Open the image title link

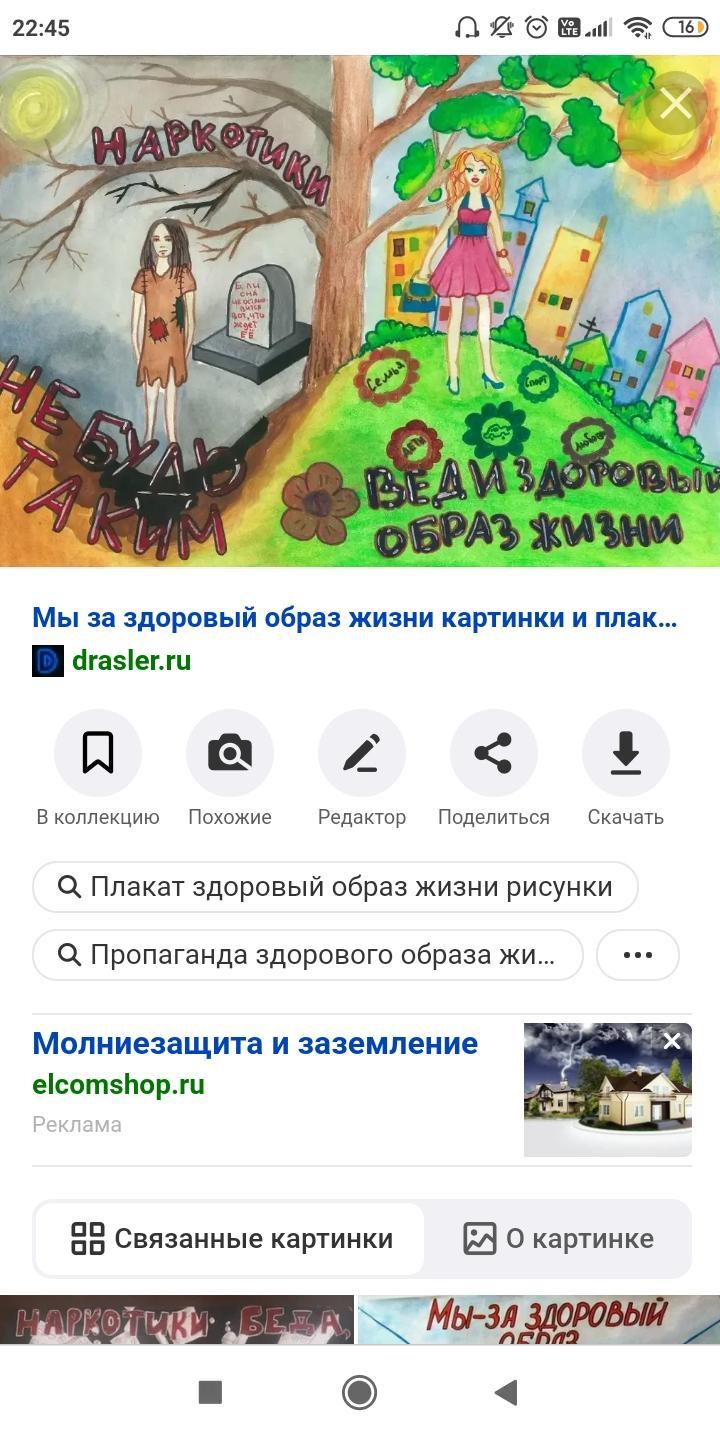coord(354,617)
